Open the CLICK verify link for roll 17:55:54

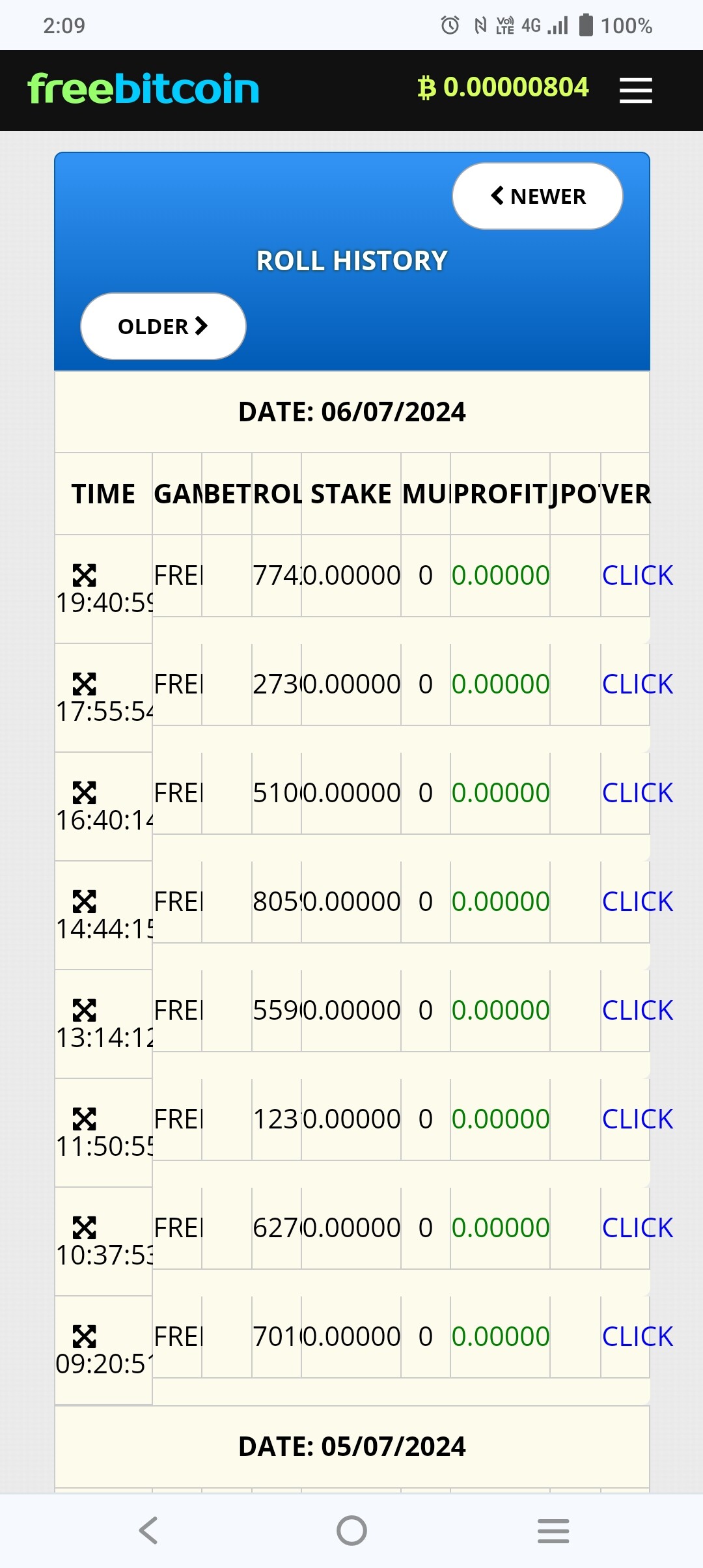click(637, 684)
